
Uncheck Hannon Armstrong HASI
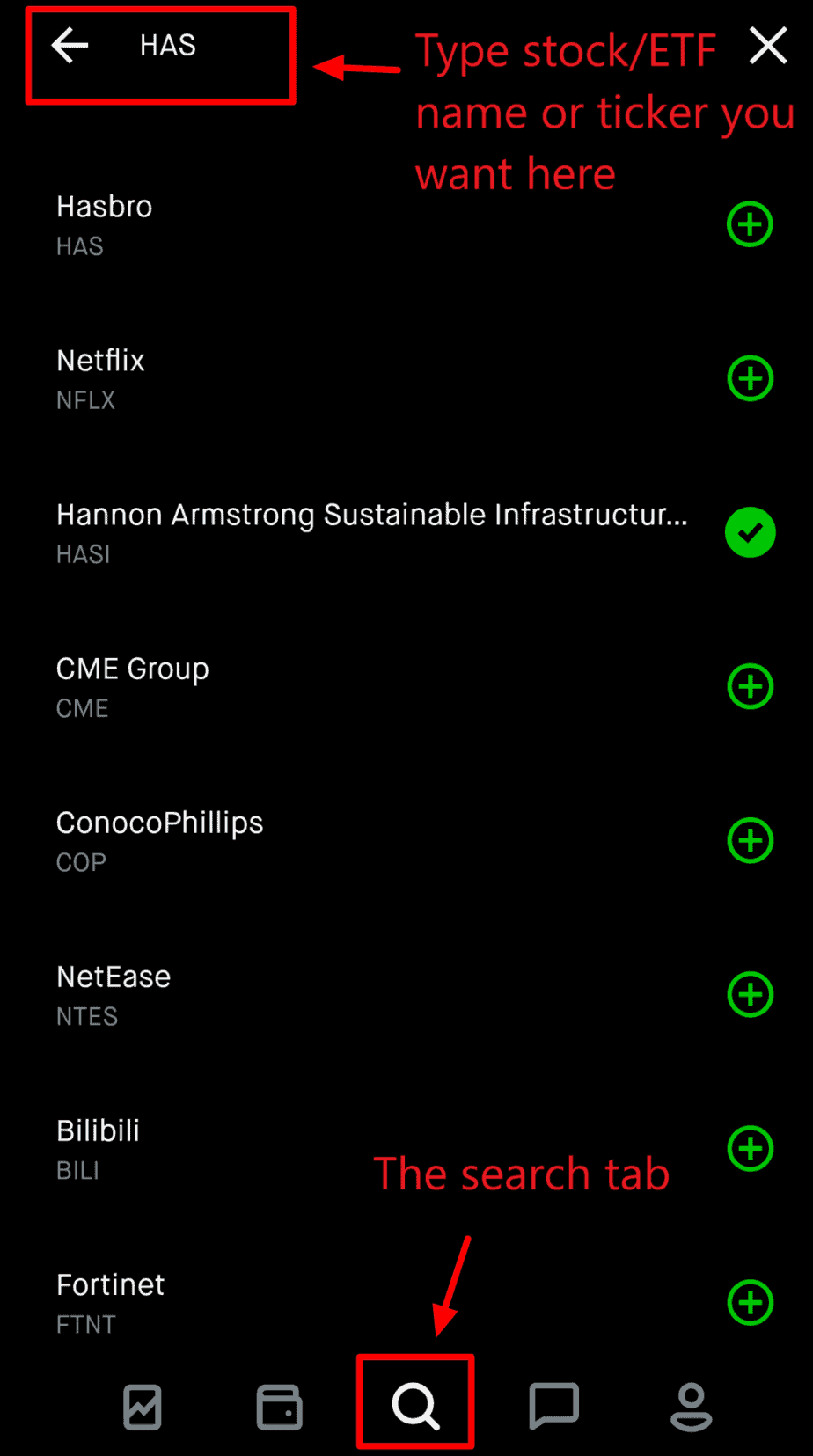750,532
